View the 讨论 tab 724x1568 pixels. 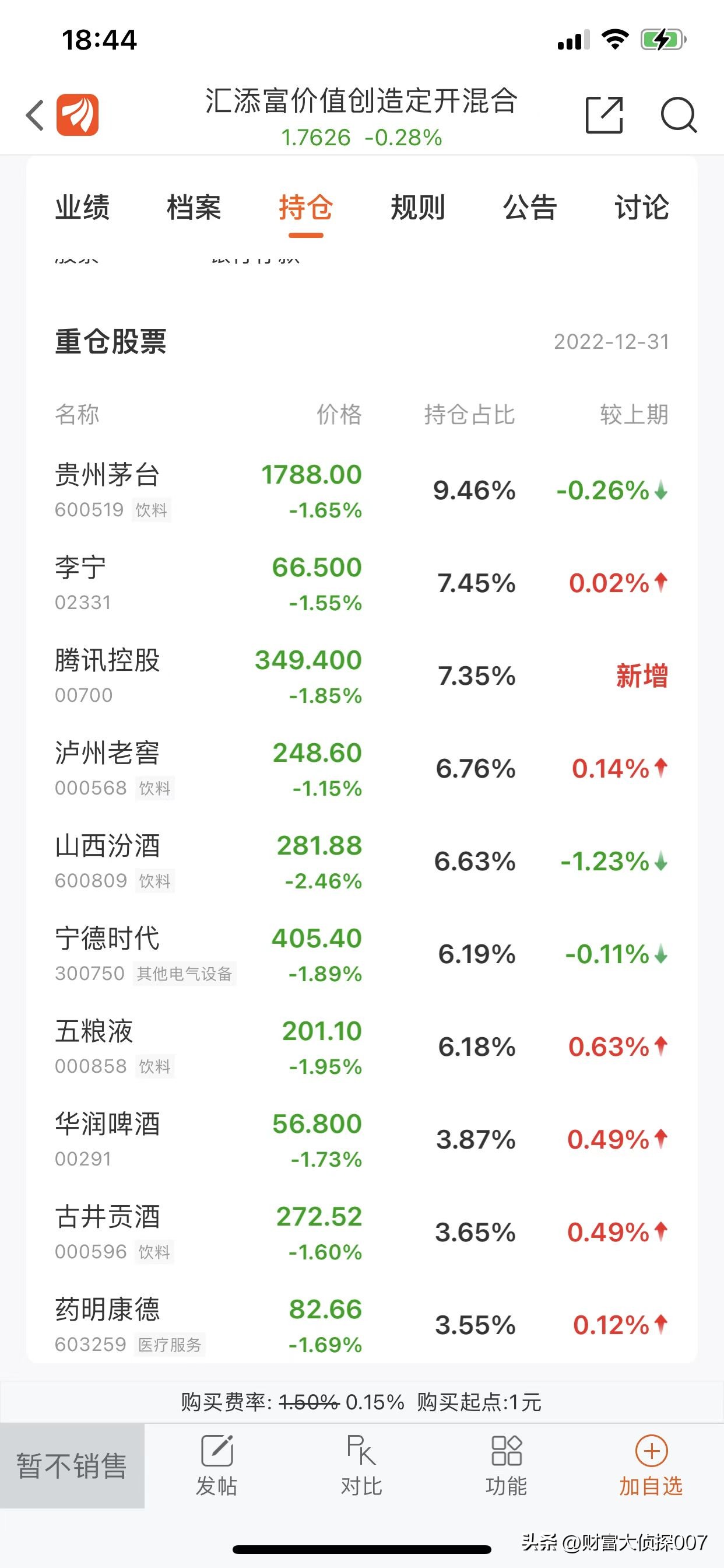click(x=641, y=208)
